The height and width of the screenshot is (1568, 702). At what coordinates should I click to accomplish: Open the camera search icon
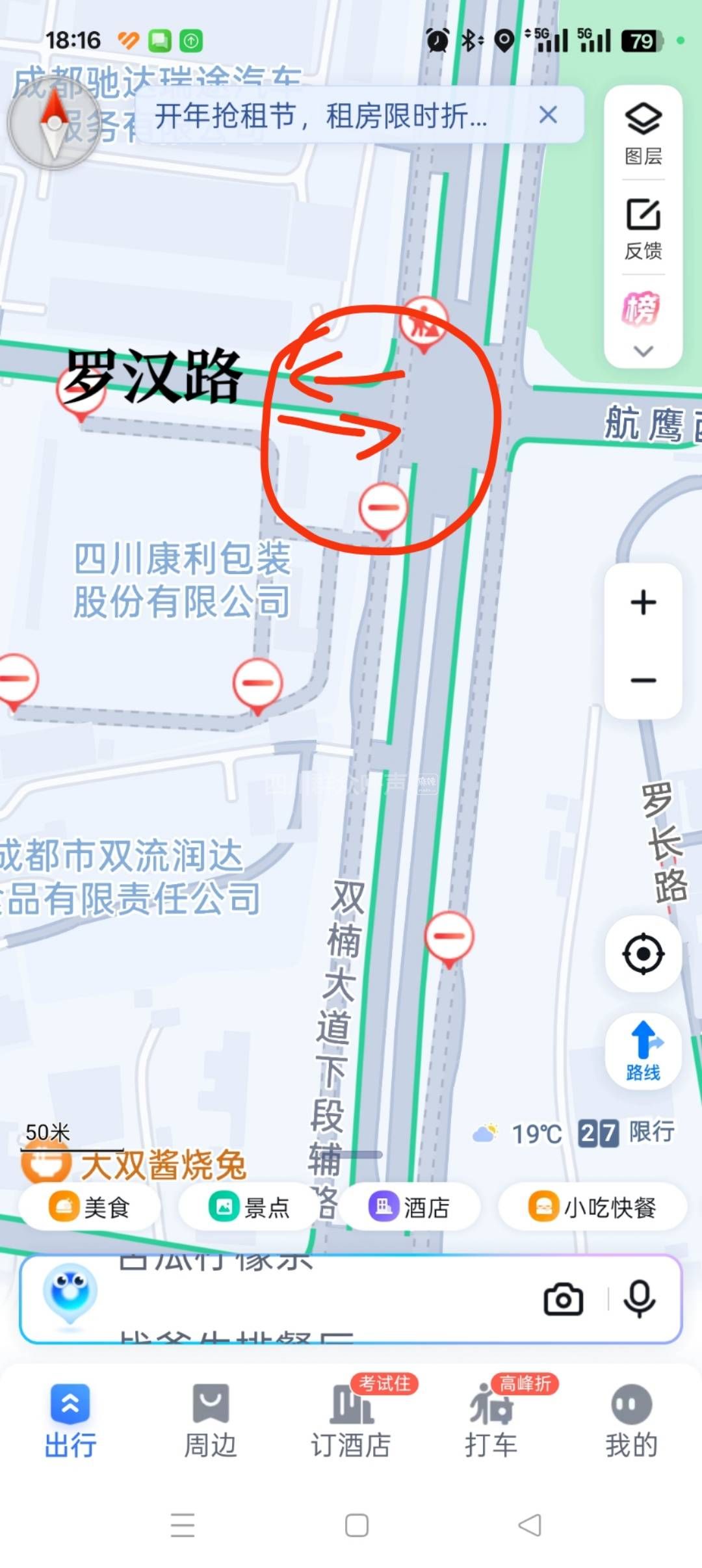coord(563,1299)
